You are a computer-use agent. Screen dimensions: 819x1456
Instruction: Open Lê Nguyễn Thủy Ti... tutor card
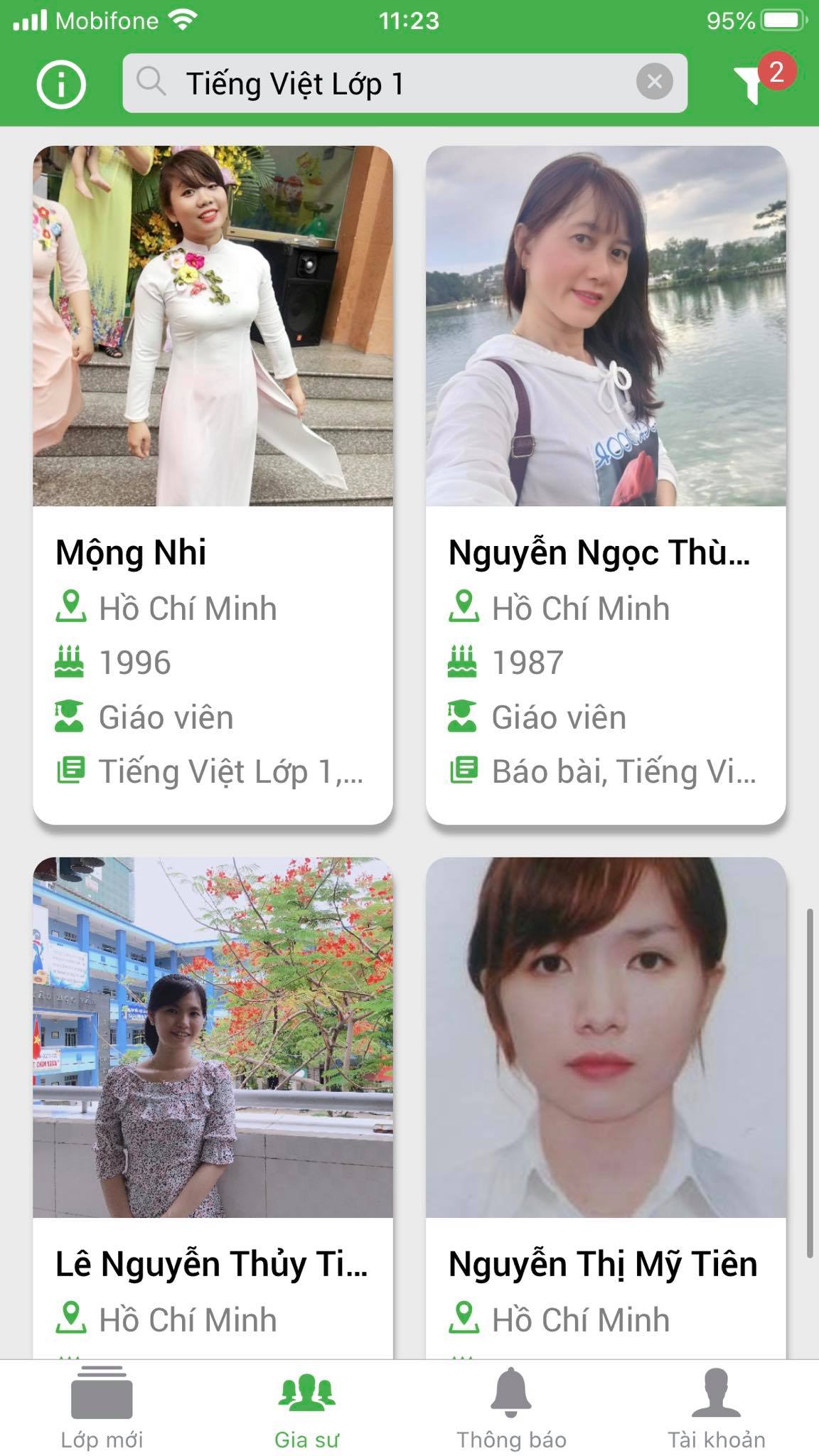click(213, 1102)
